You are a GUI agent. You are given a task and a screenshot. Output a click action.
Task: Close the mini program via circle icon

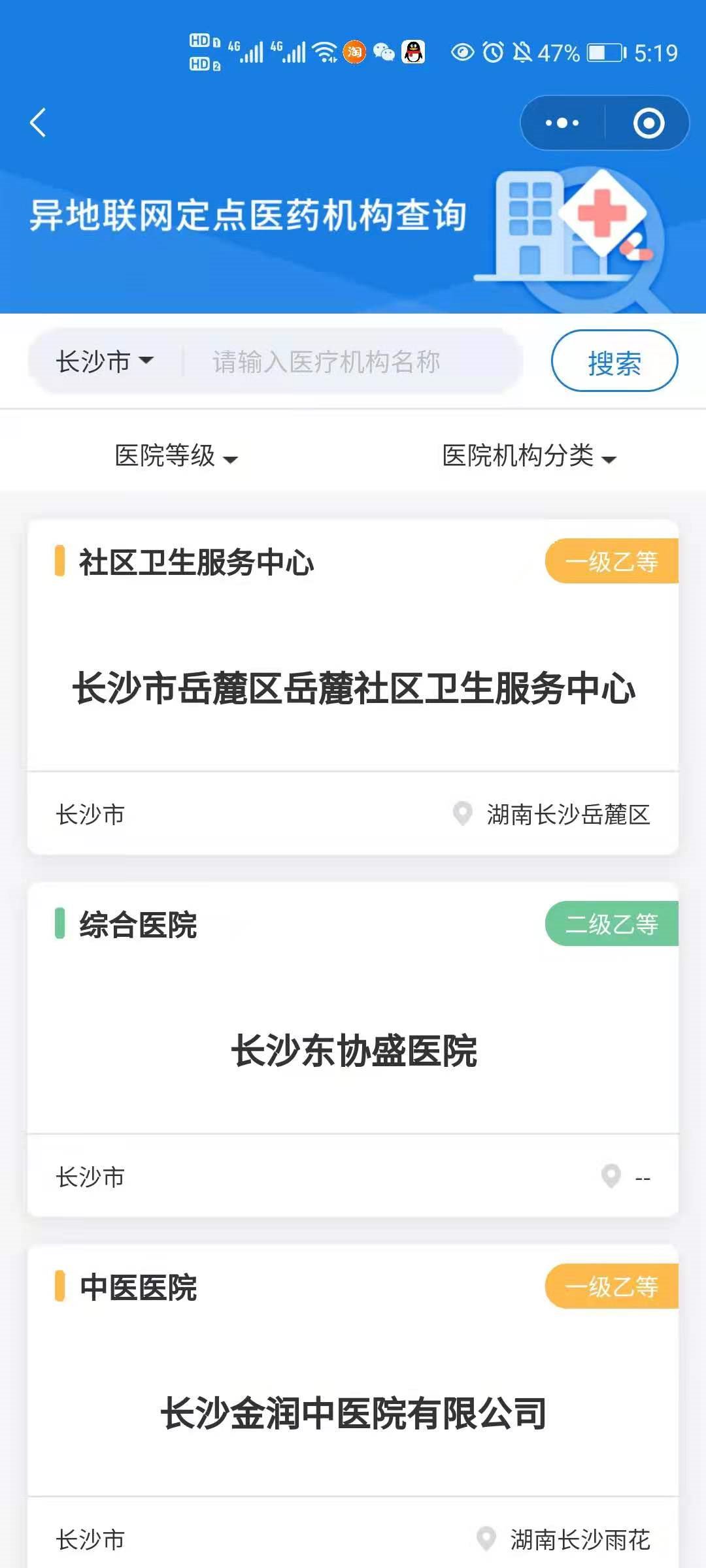pos(648,123)
